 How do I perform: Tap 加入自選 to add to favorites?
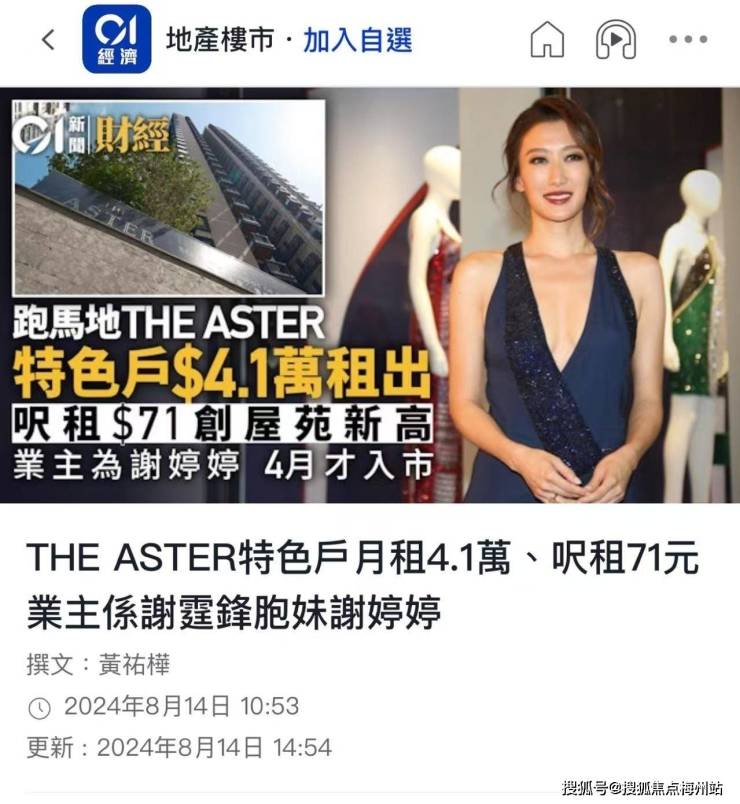click(x=358, y=41)
